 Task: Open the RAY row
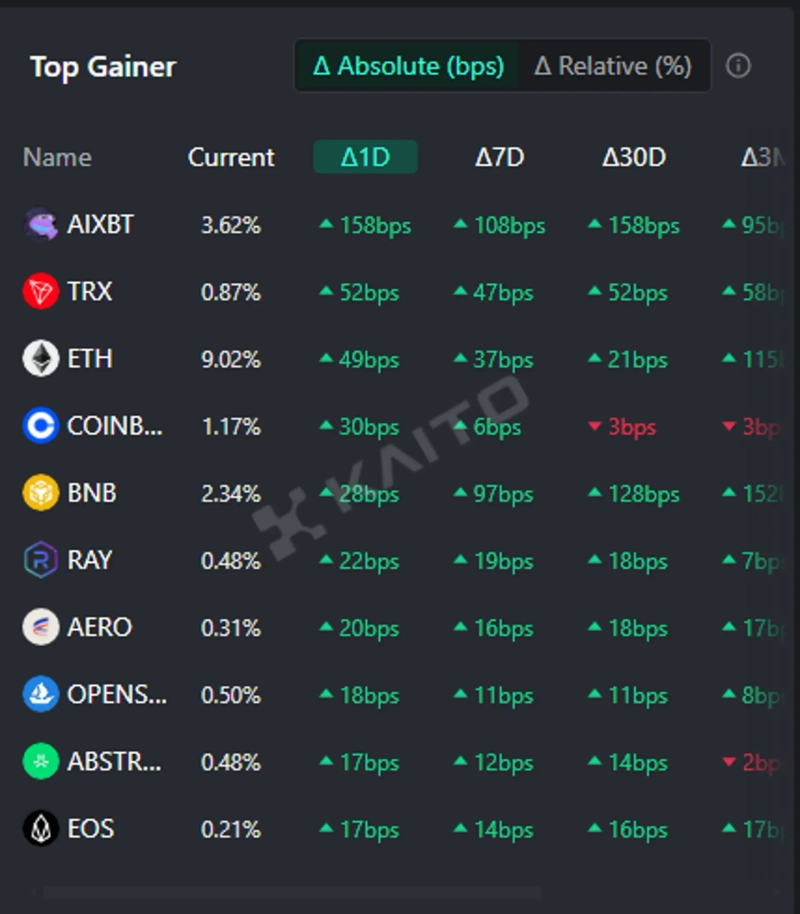coord(89,560)
